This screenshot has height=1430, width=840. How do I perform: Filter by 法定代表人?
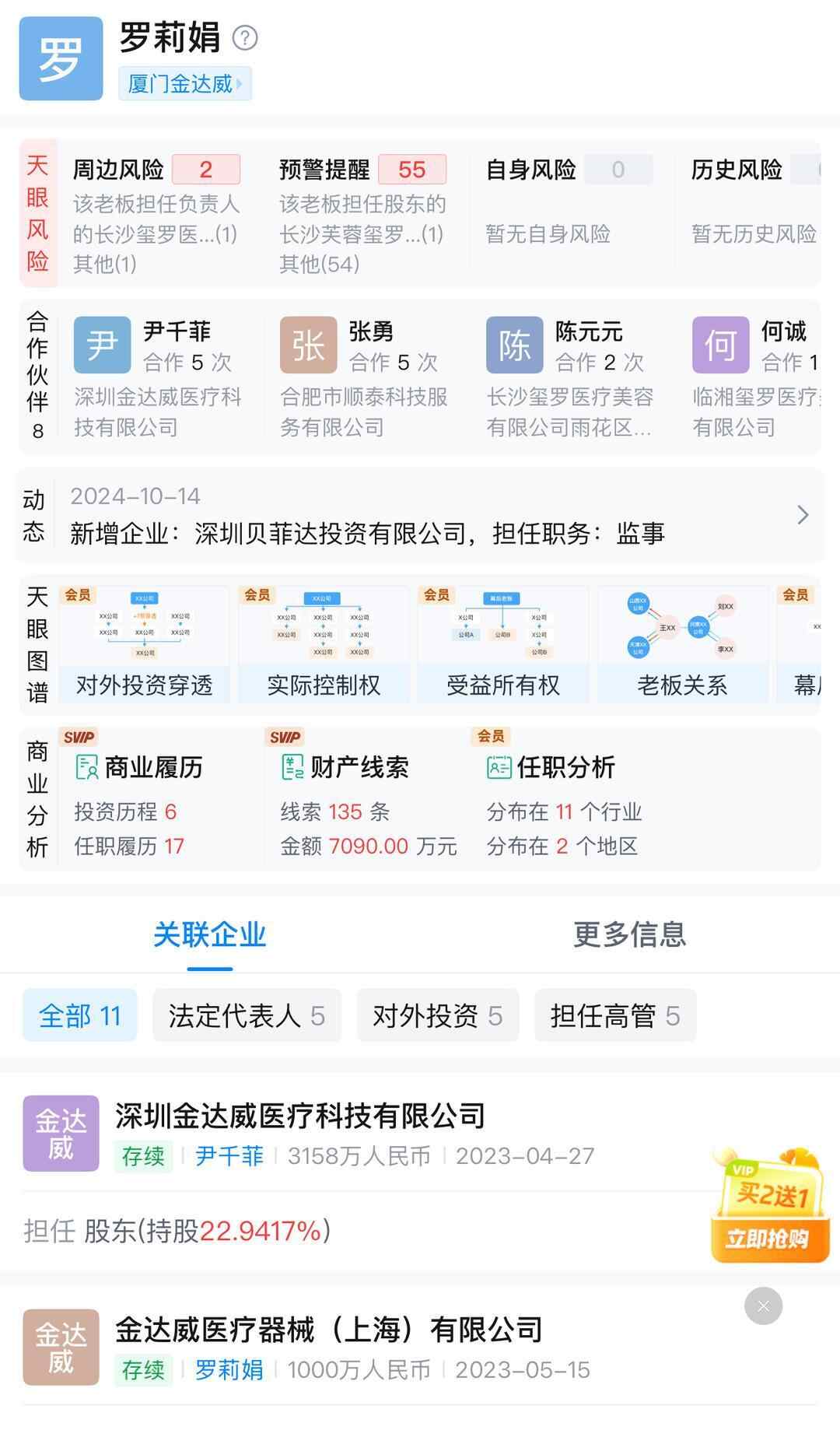click(247, 1015)
